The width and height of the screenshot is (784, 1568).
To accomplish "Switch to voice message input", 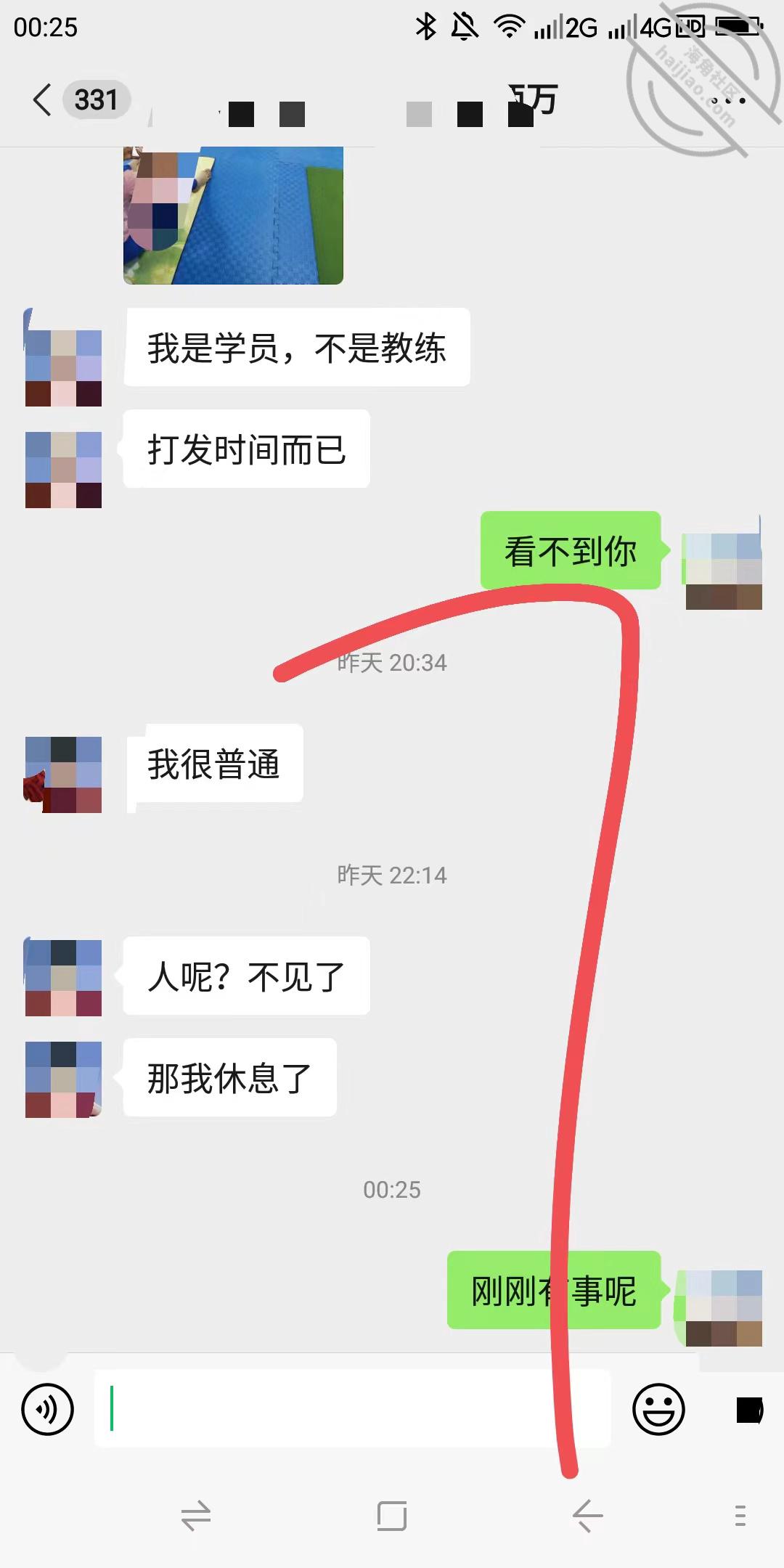I will (48, 1410).
